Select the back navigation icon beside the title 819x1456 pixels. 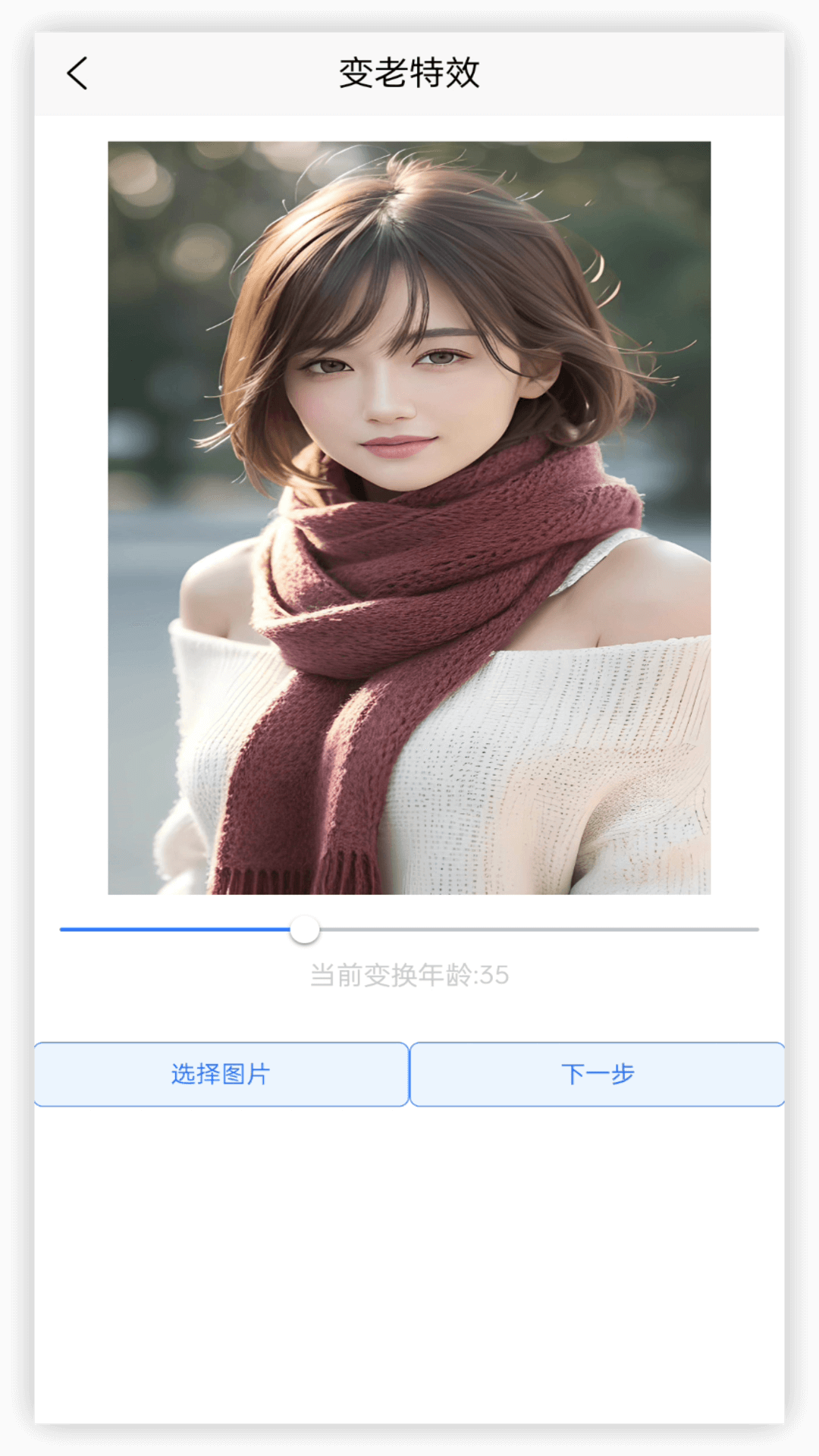[76, 74]
